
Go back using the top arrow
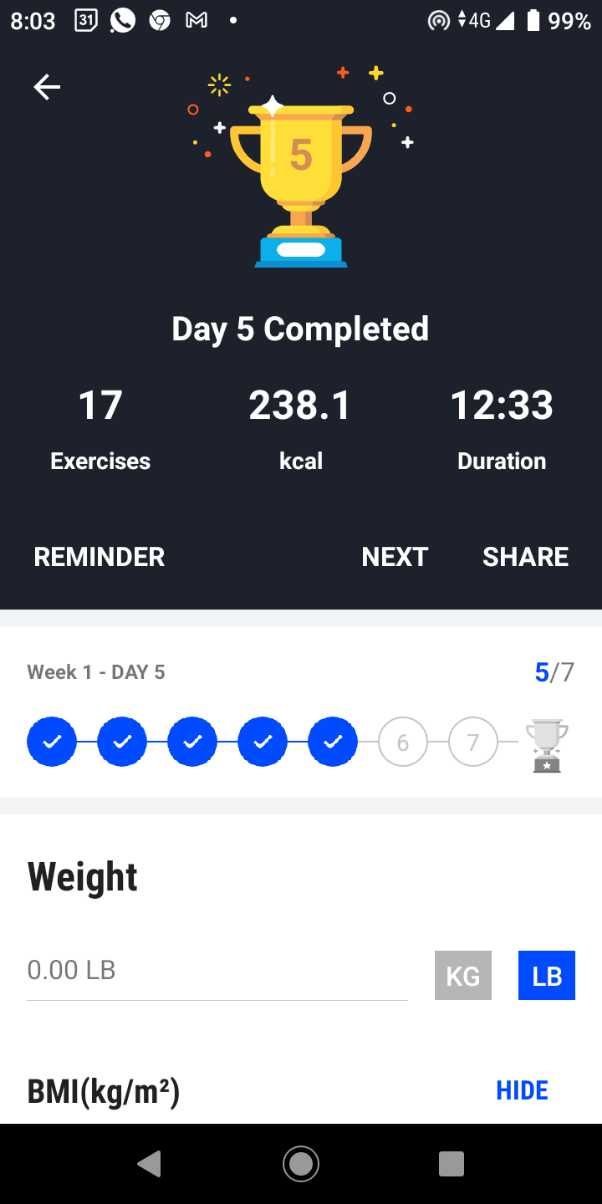coord(47,88)
